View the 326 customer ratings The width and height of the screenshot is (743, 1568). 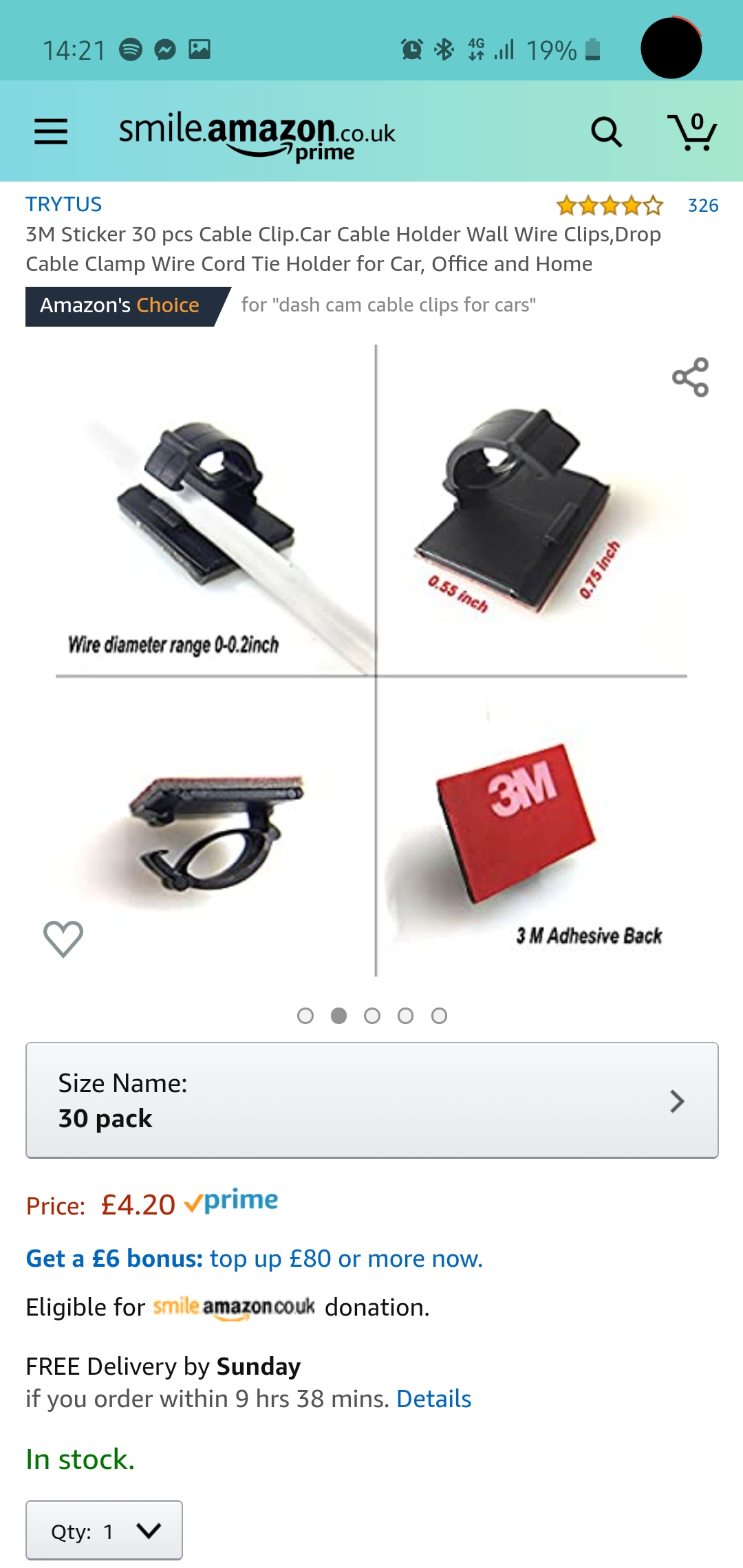[702, 205]
